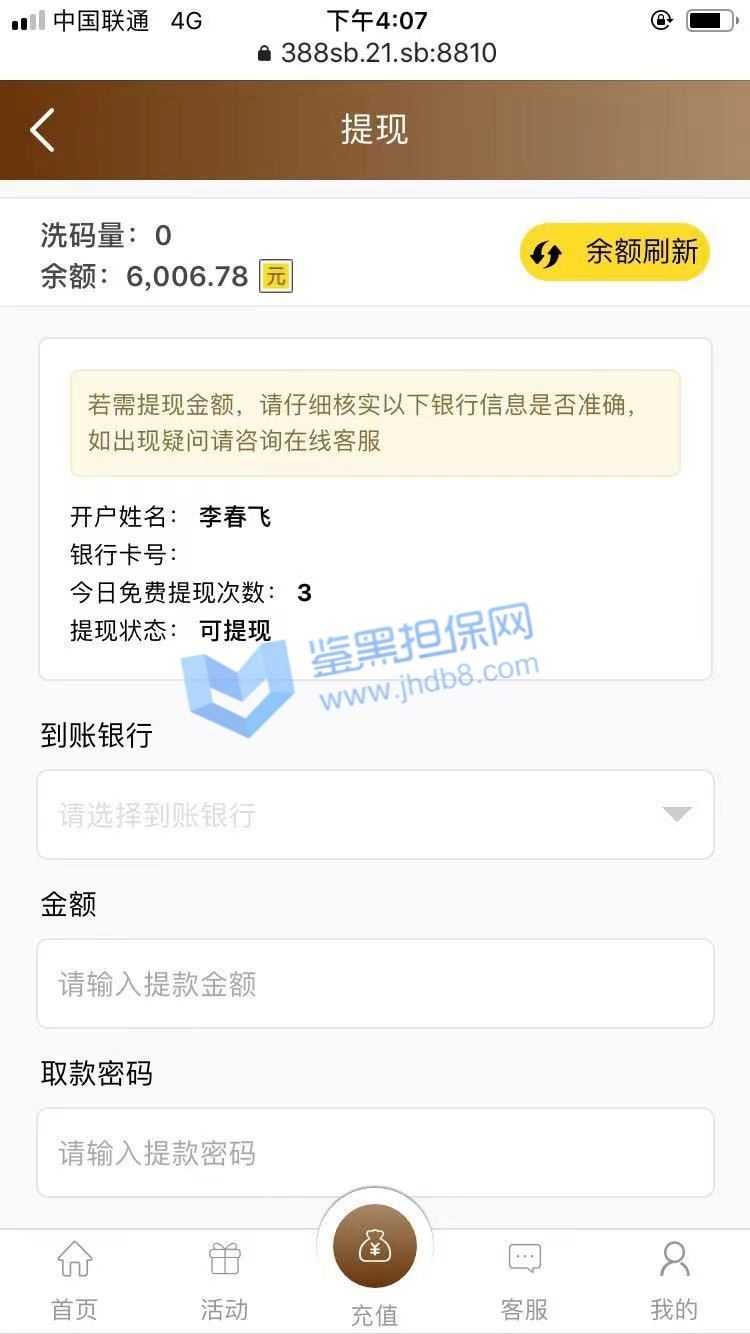750x1334 pixels.
Task: Tap the 余额刷新 balance refresh button
Action: [615, 252]
